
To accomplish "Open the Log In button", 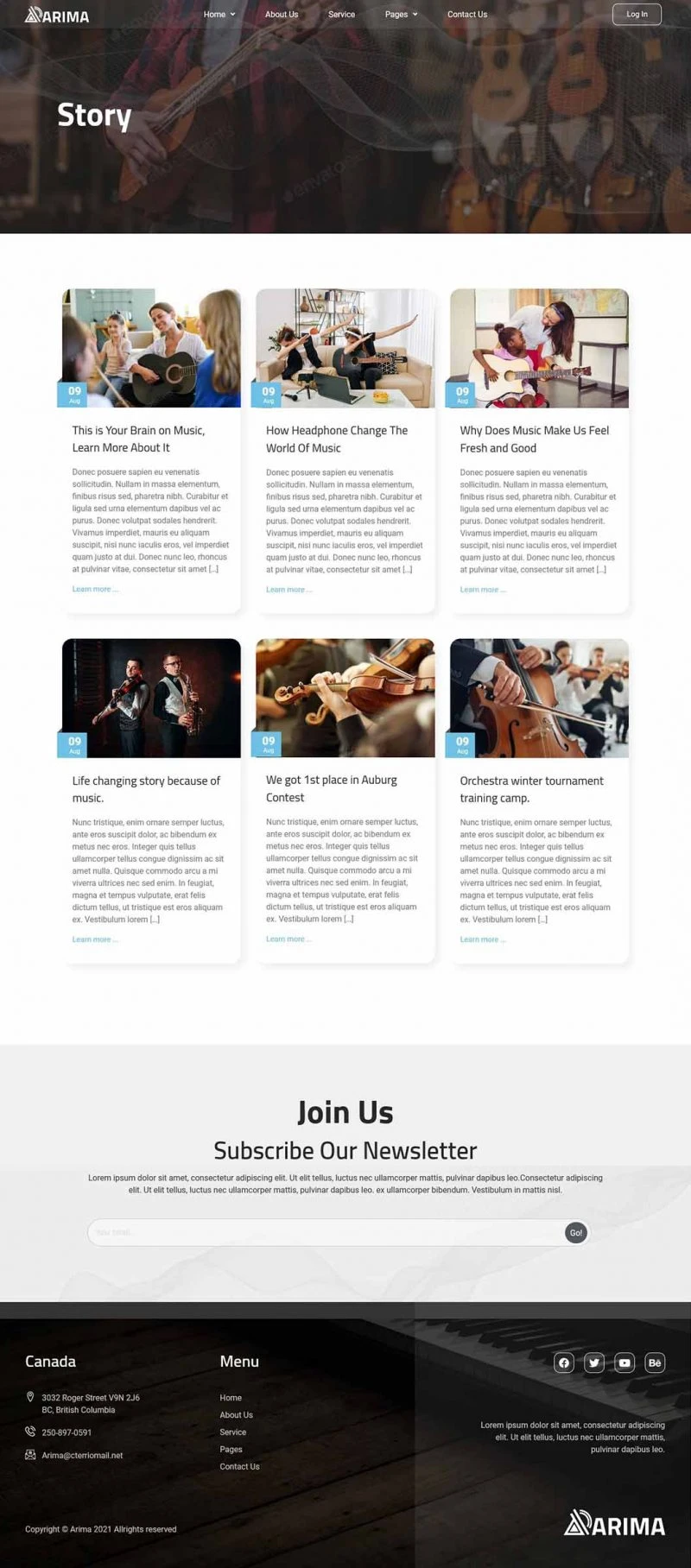I will (637, 14).
